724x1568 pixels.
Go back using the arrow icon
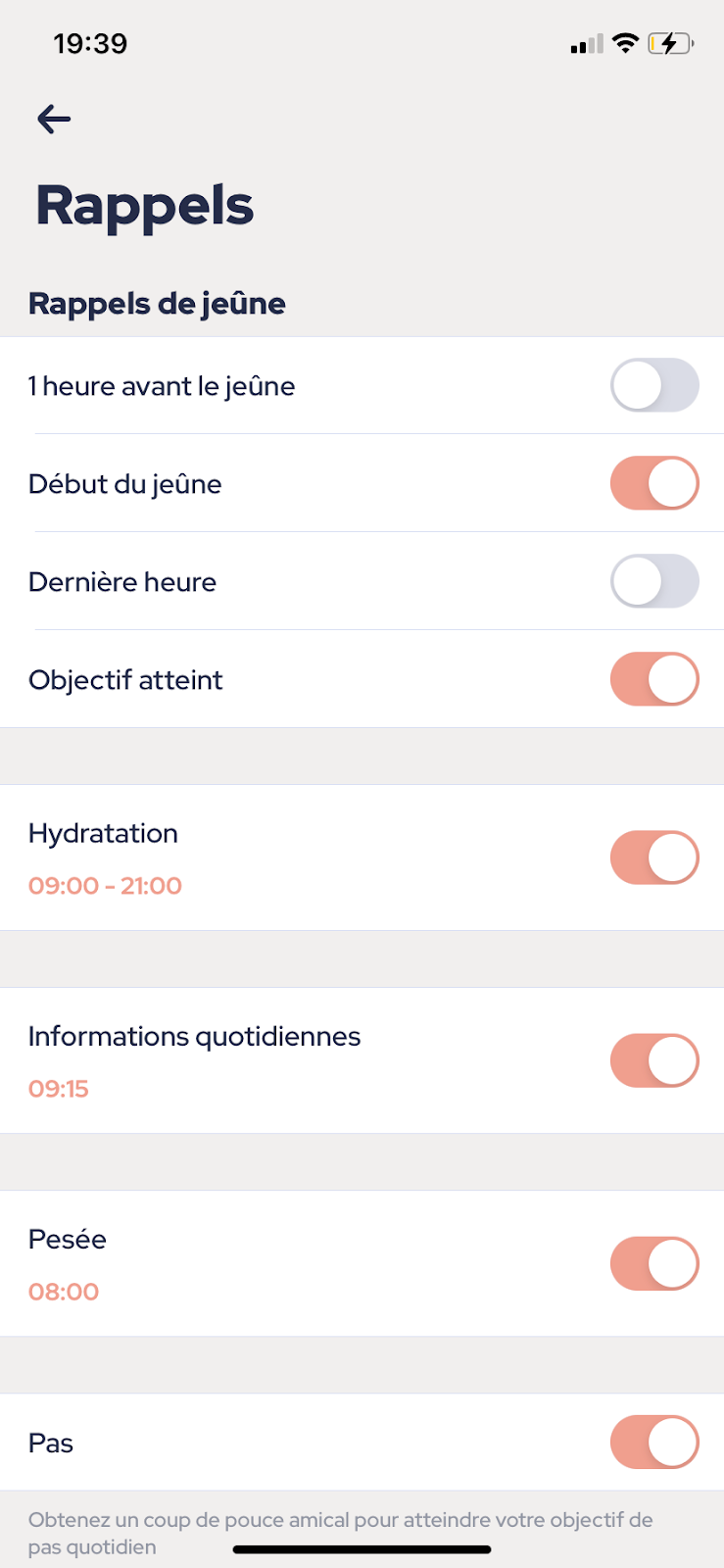(54, 120)
